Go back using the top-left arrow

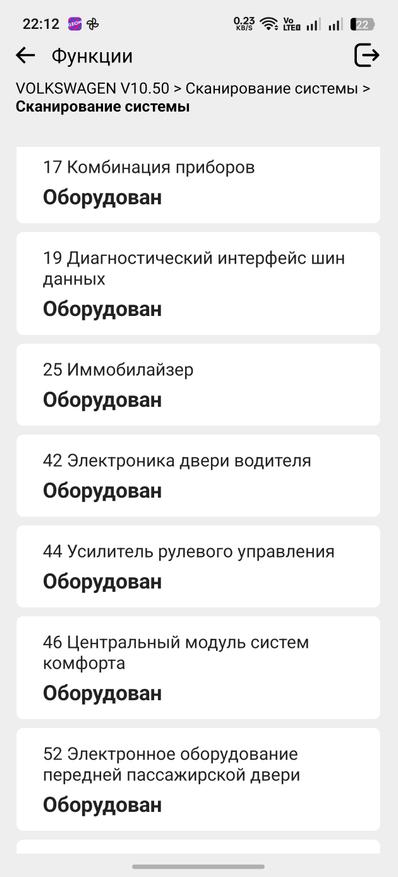25,56
